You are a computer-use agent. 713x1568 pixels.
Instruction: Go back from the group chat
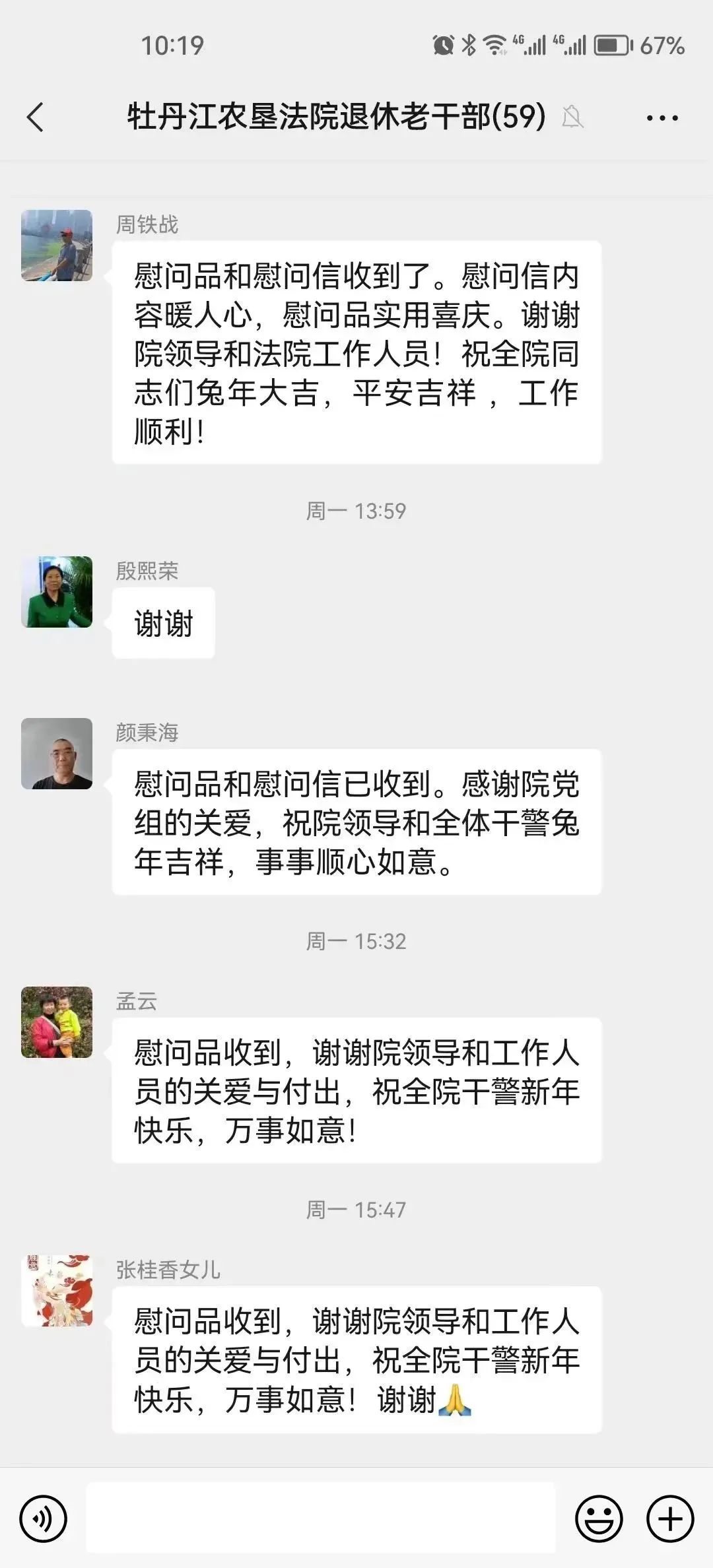36,117
